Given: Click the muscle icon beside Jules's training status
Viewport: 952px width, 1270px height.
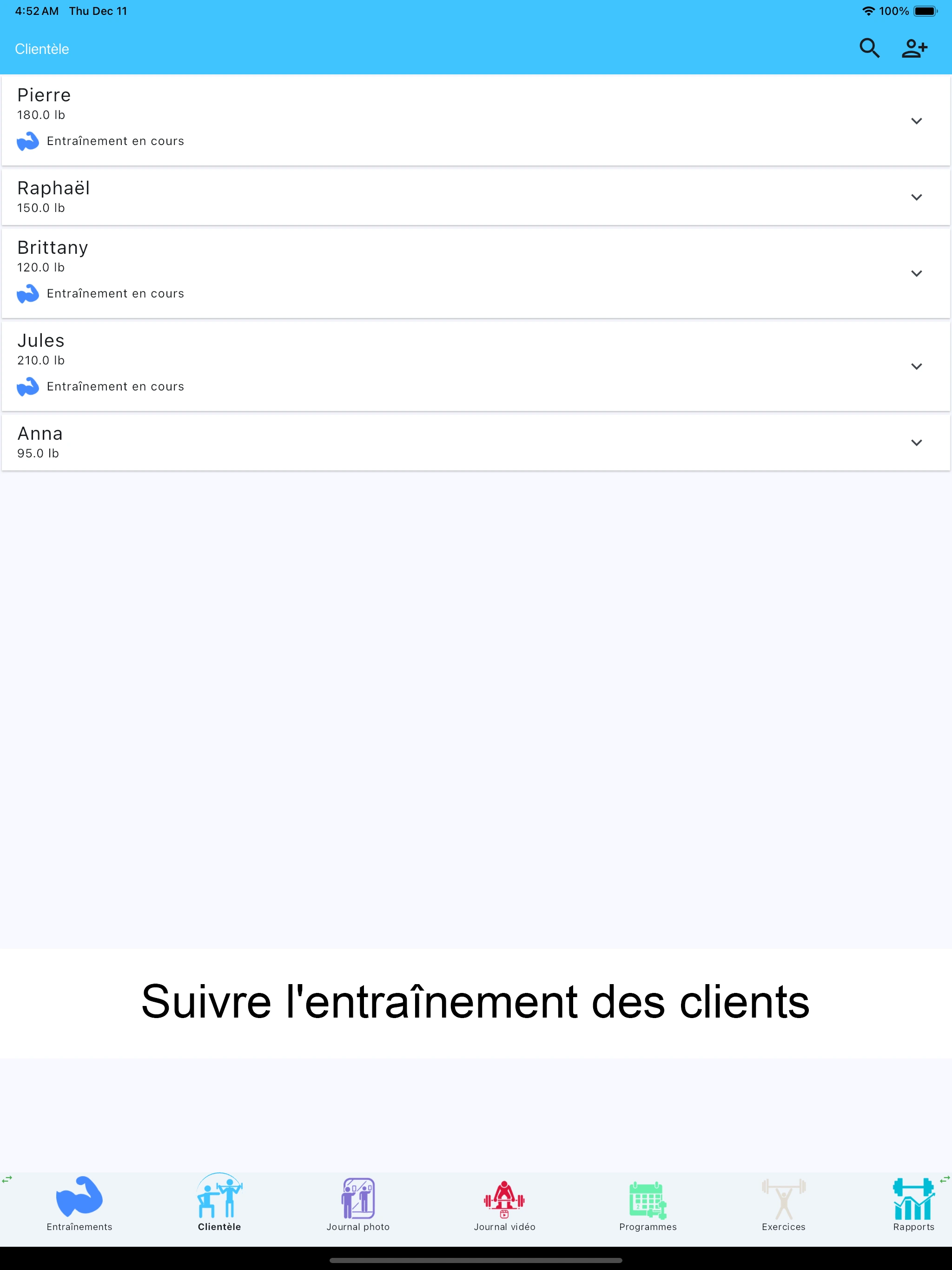Looking at the screenshot, I should (x=28, y=386).
